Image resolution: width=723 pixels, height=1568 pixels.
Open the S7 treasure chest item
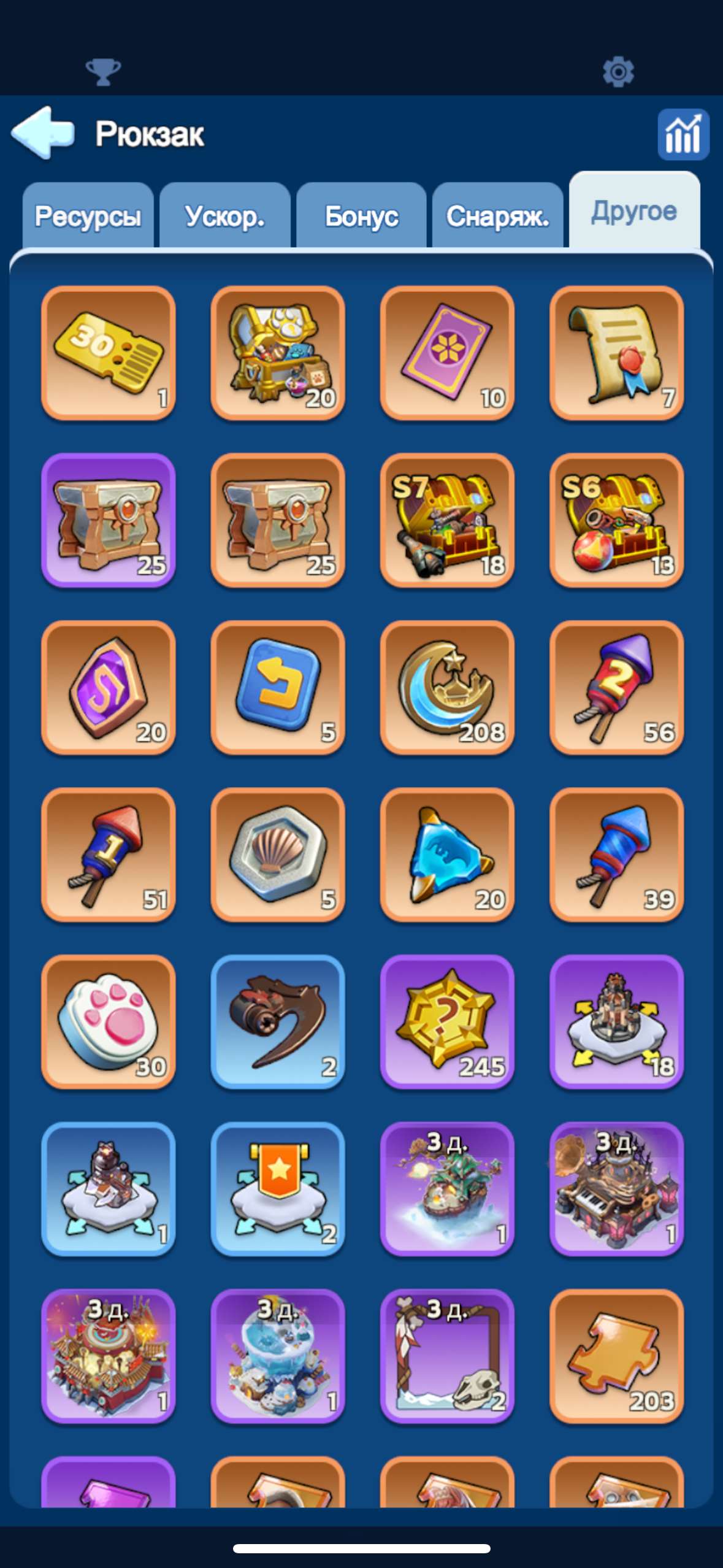(447, 520)
